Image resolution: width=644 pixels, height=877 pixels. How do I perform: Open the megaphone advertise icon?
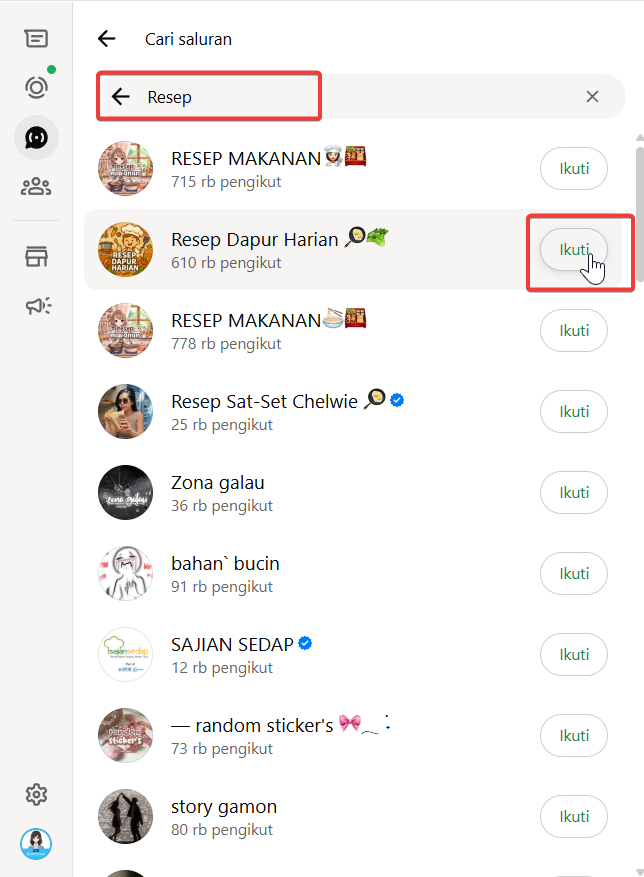(36, 306)
